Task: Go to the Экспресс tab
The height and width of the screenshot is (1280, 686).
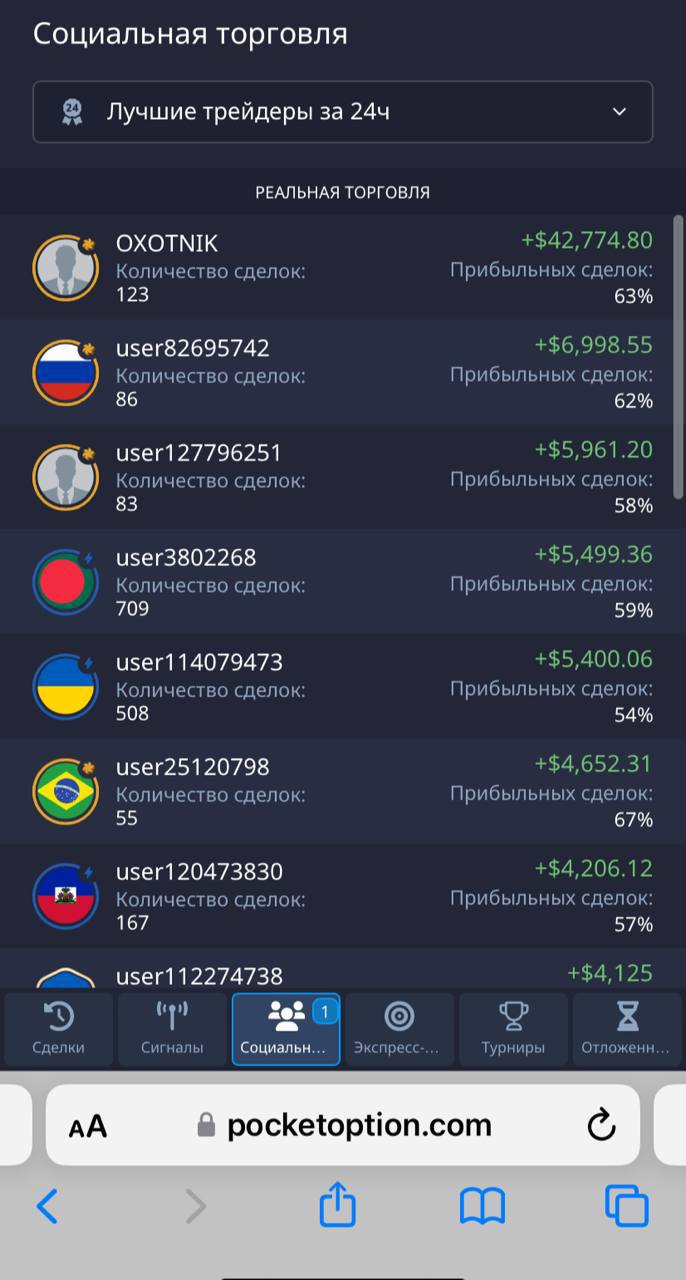Action: click(399, 1029)
